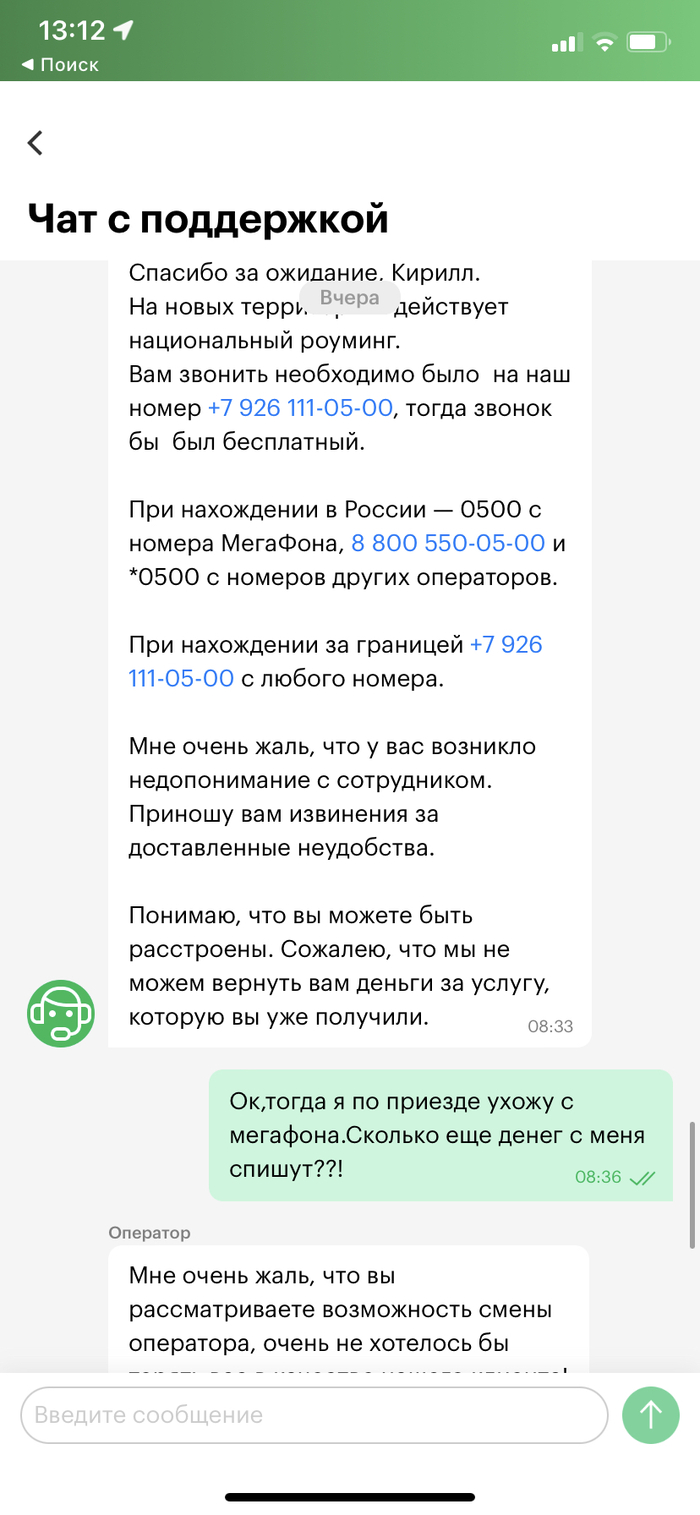Go back from the support chat
Image resolution: width=700 pixels, height=1515 pixels.
[36, 143]
